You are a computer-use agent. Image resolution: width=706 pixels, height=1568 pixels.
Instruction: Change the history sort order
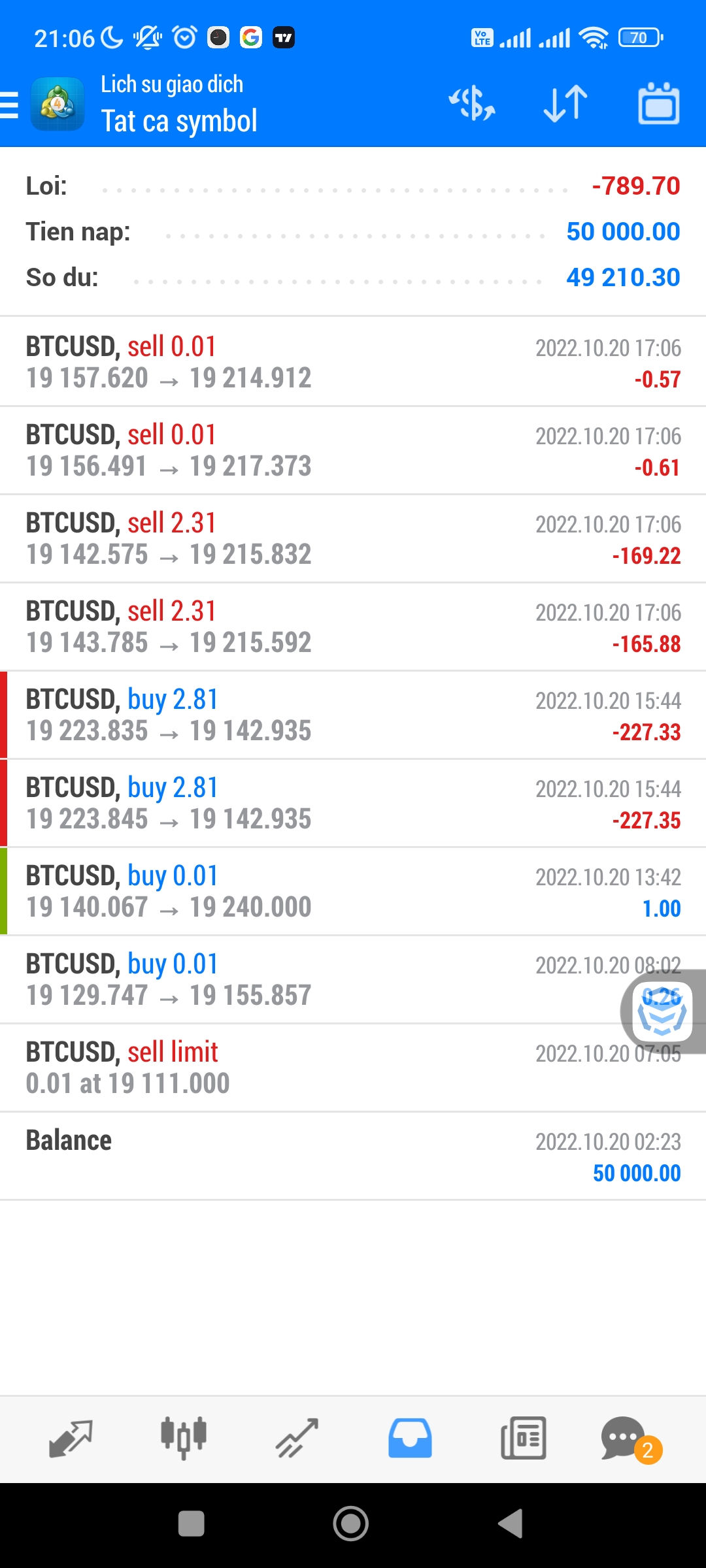[x=565, y=104]
